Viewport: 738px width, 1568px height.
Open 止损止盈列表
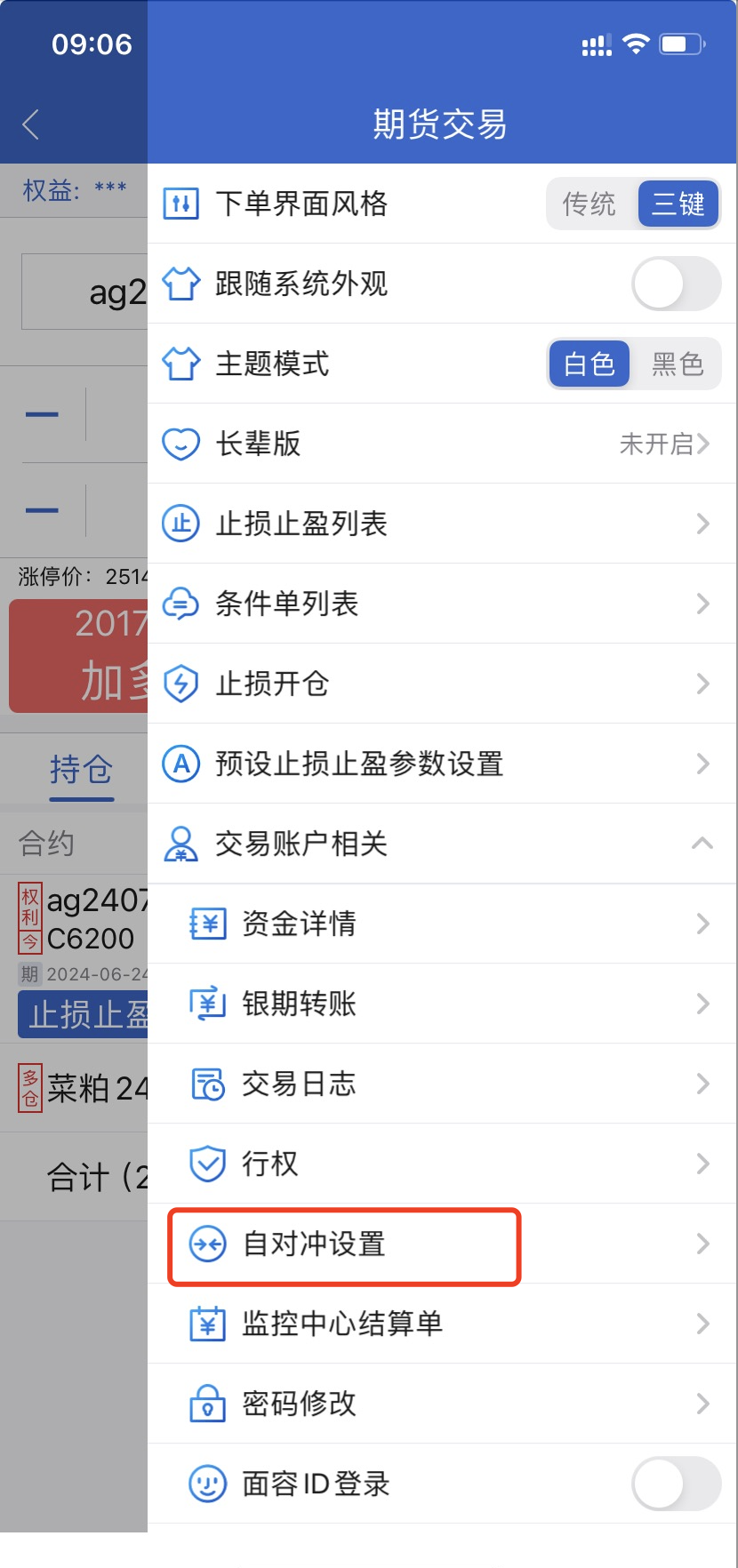(x=440, y=524)
